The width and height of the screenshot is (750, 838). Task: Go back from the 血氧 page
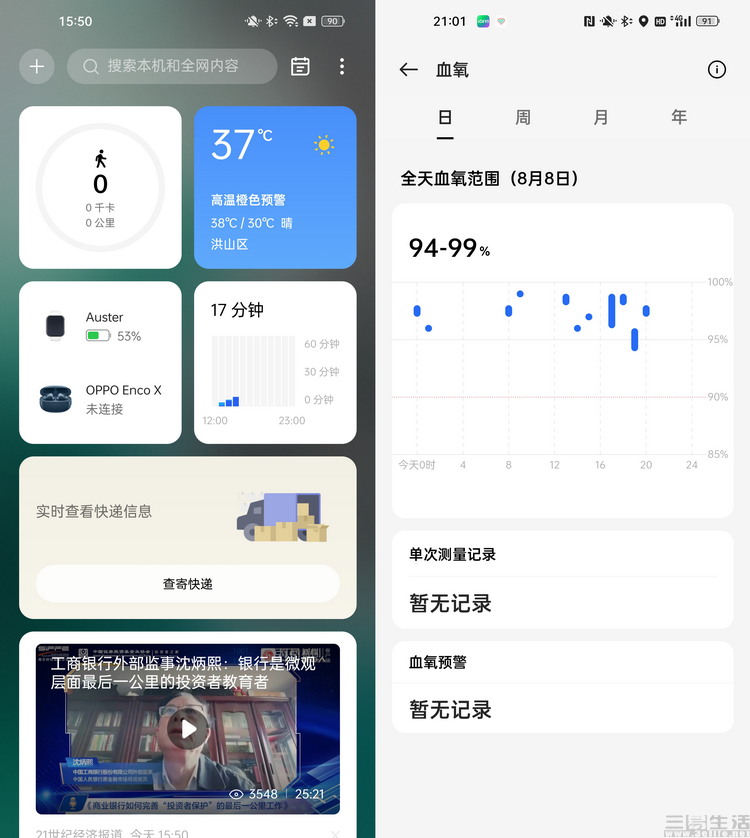click(408, 69)
